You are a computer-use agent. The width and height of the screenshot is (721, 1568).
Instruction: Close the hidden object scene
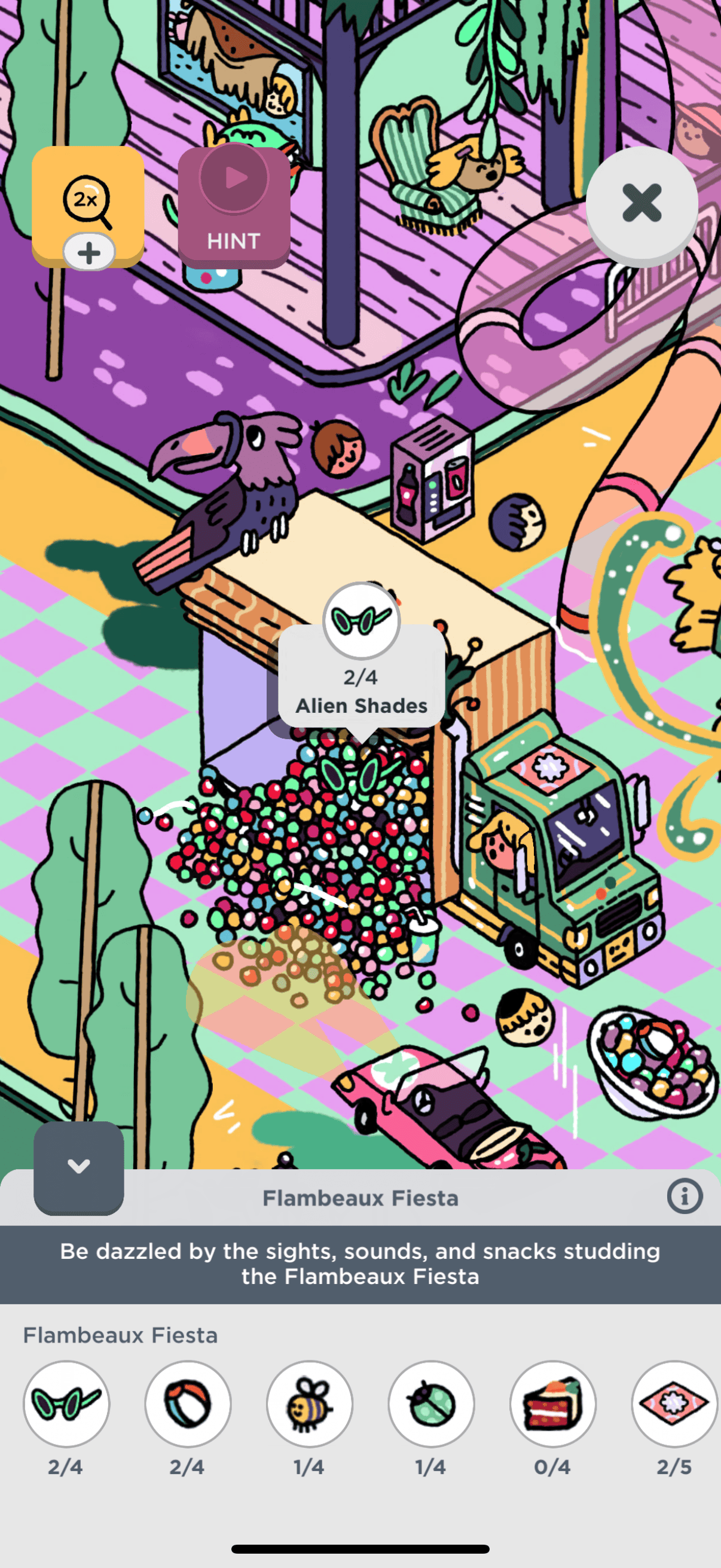point(641,203)
